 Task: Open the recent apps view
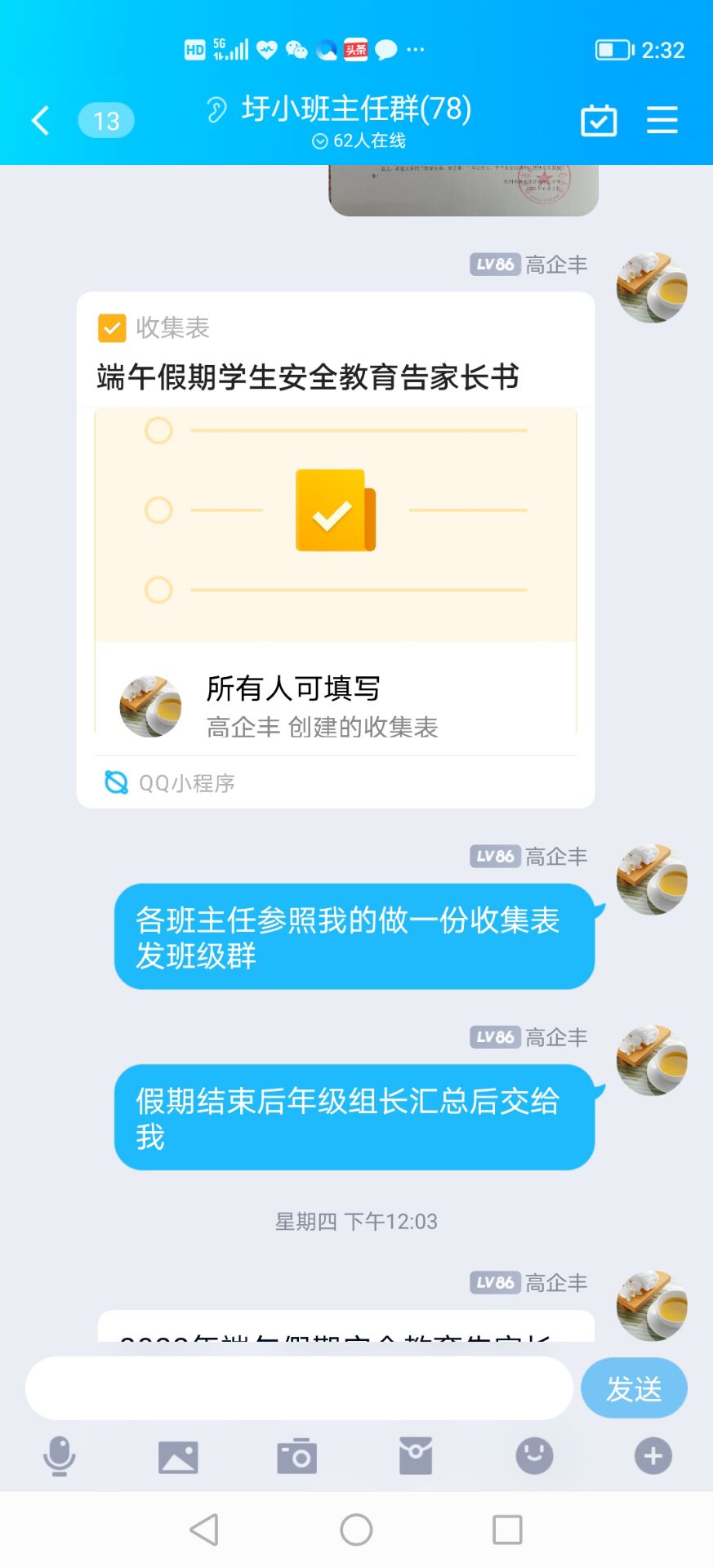tap(507, 1529)
